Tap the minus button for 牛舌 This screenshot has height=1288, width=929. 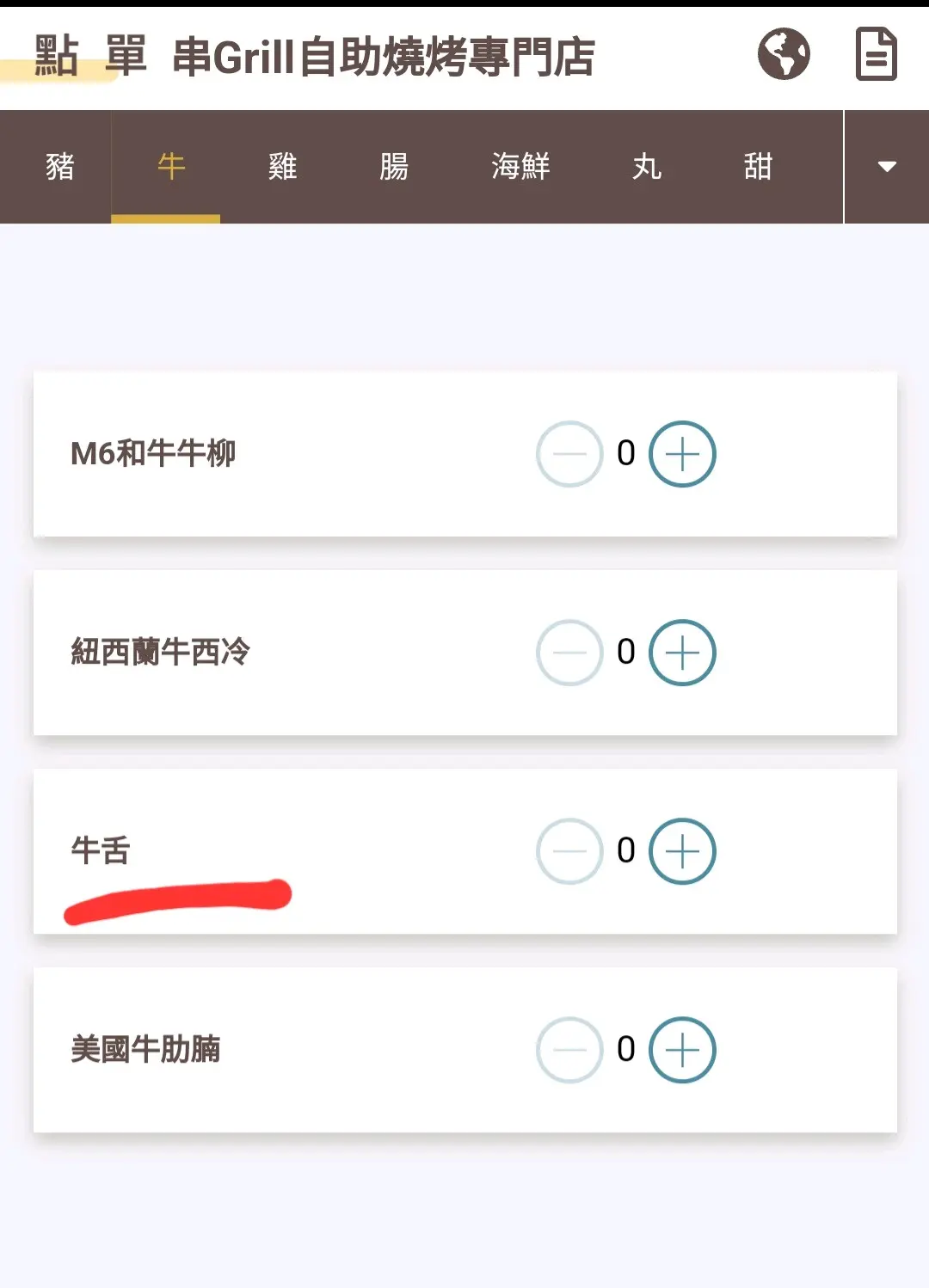[x=569, y=851]
